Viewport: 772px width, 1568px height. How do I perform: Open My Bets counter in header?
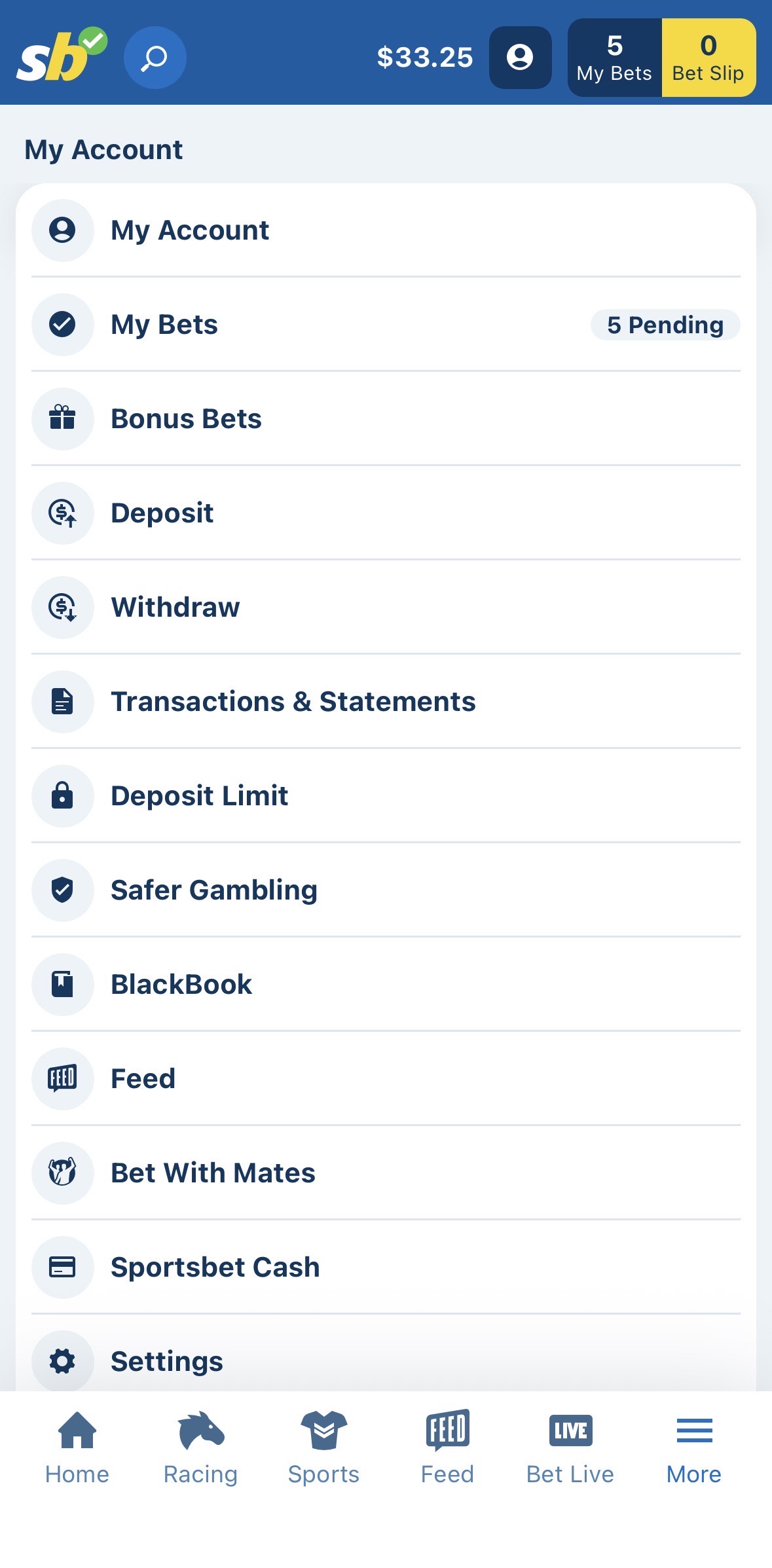(x=614, y=58)
